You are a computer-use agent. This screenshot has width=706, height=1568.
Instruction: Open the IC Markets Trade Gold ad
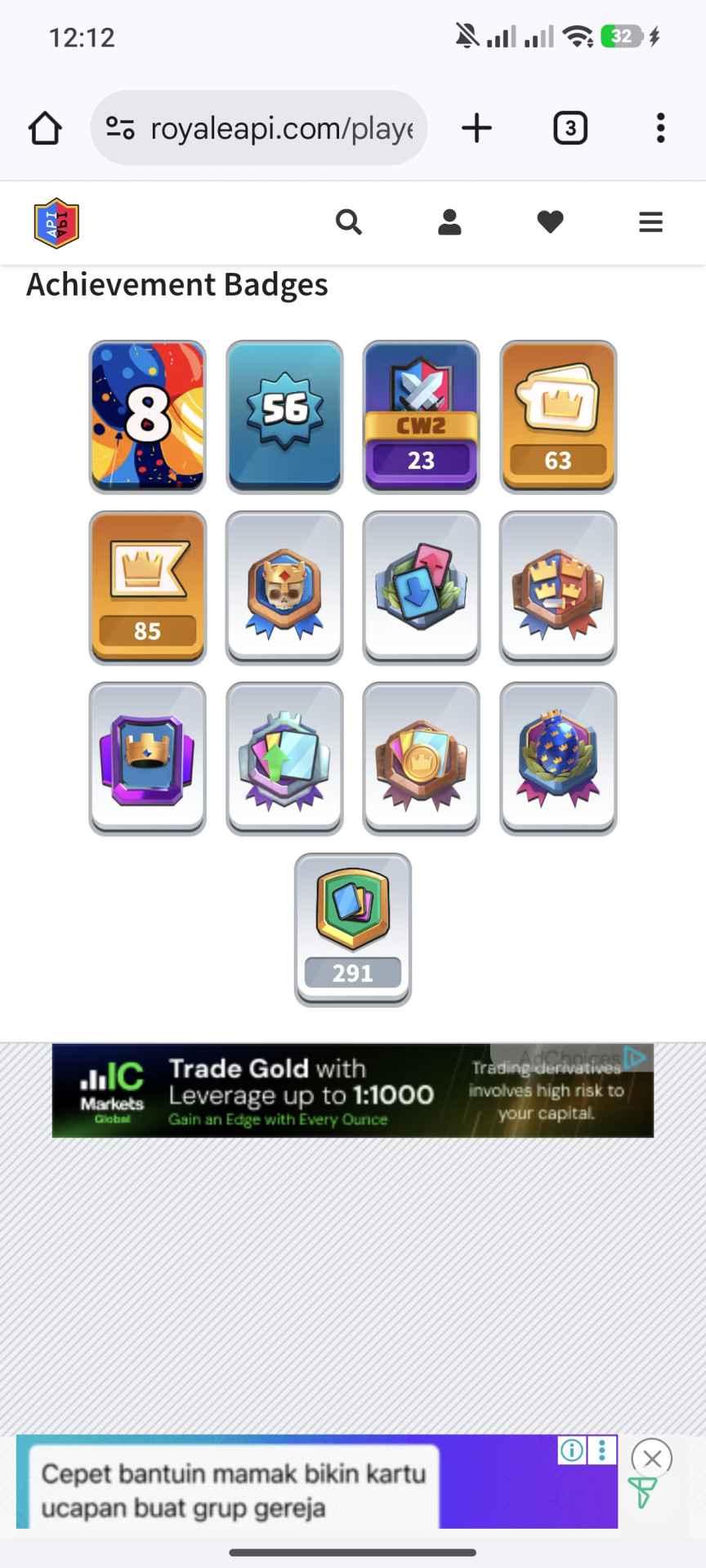click(x=352, y=1090)
